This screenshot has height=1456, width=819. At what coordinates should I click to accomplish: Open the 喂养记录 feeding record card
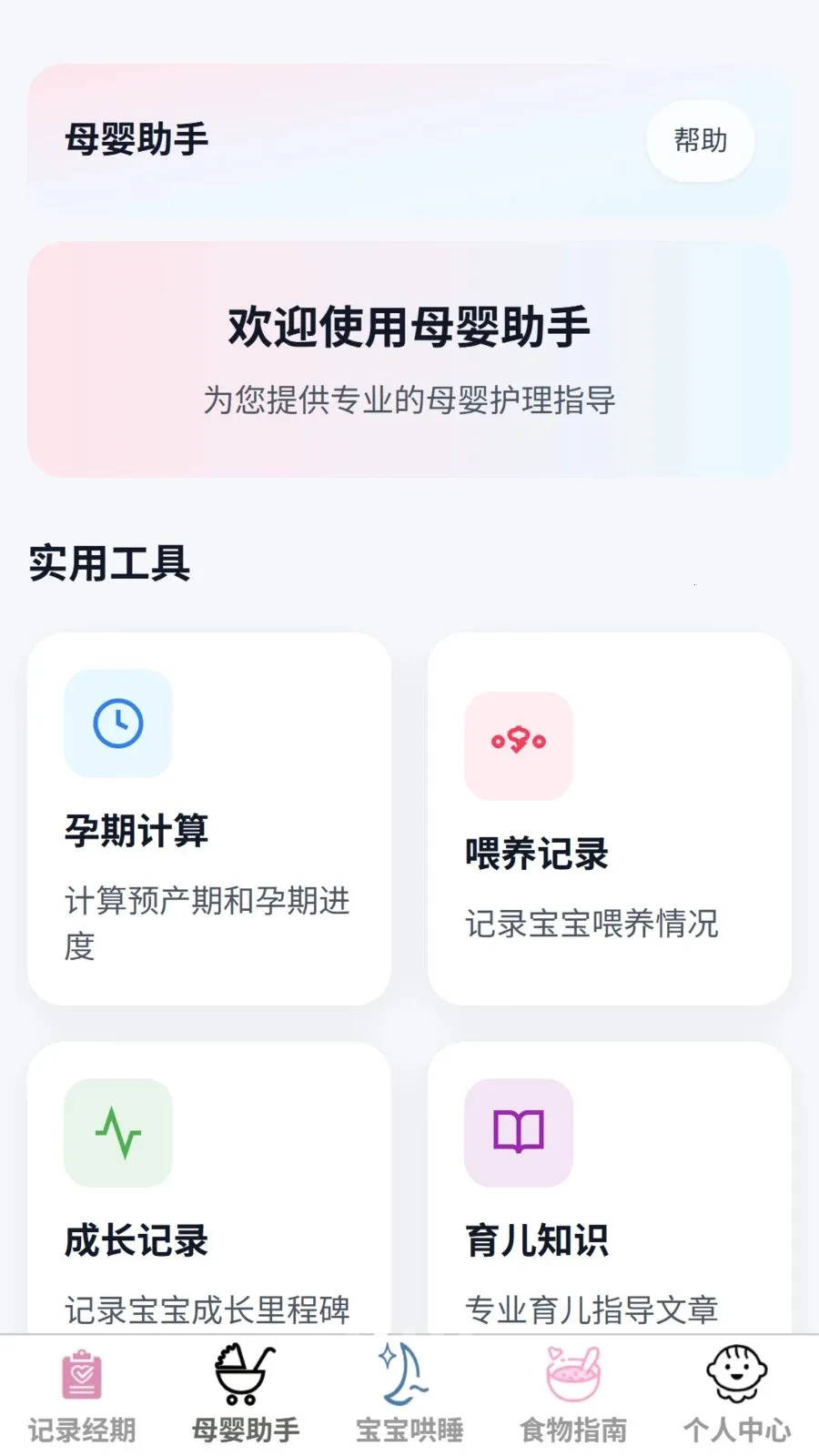610,819
